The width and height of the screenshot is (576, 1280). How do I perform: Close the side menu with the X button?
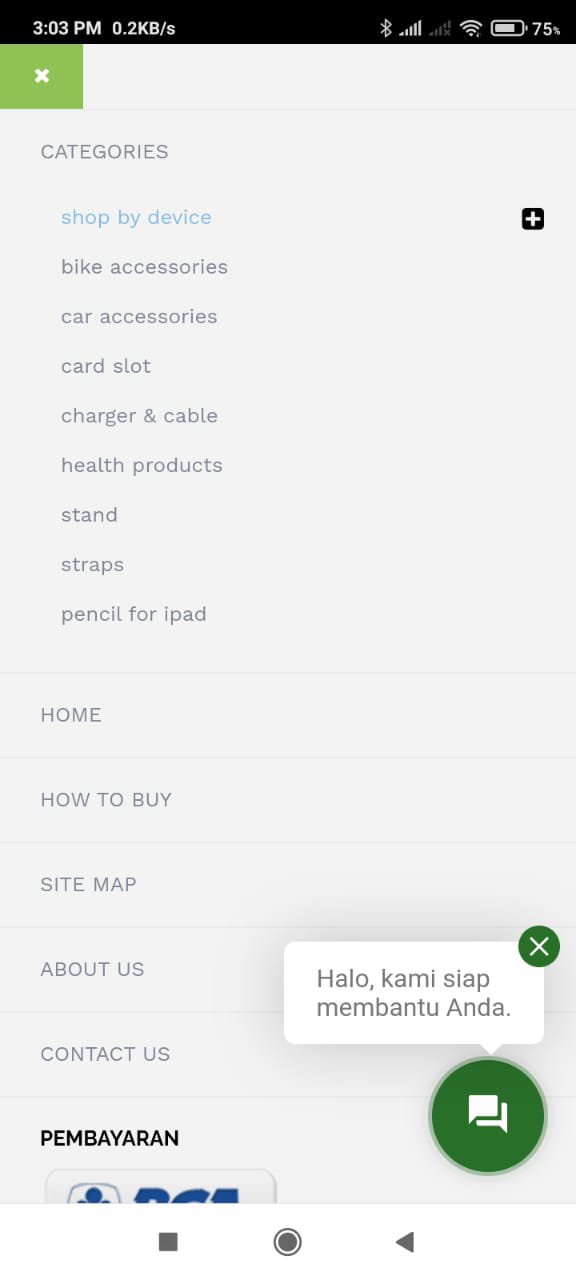(41, 76)
